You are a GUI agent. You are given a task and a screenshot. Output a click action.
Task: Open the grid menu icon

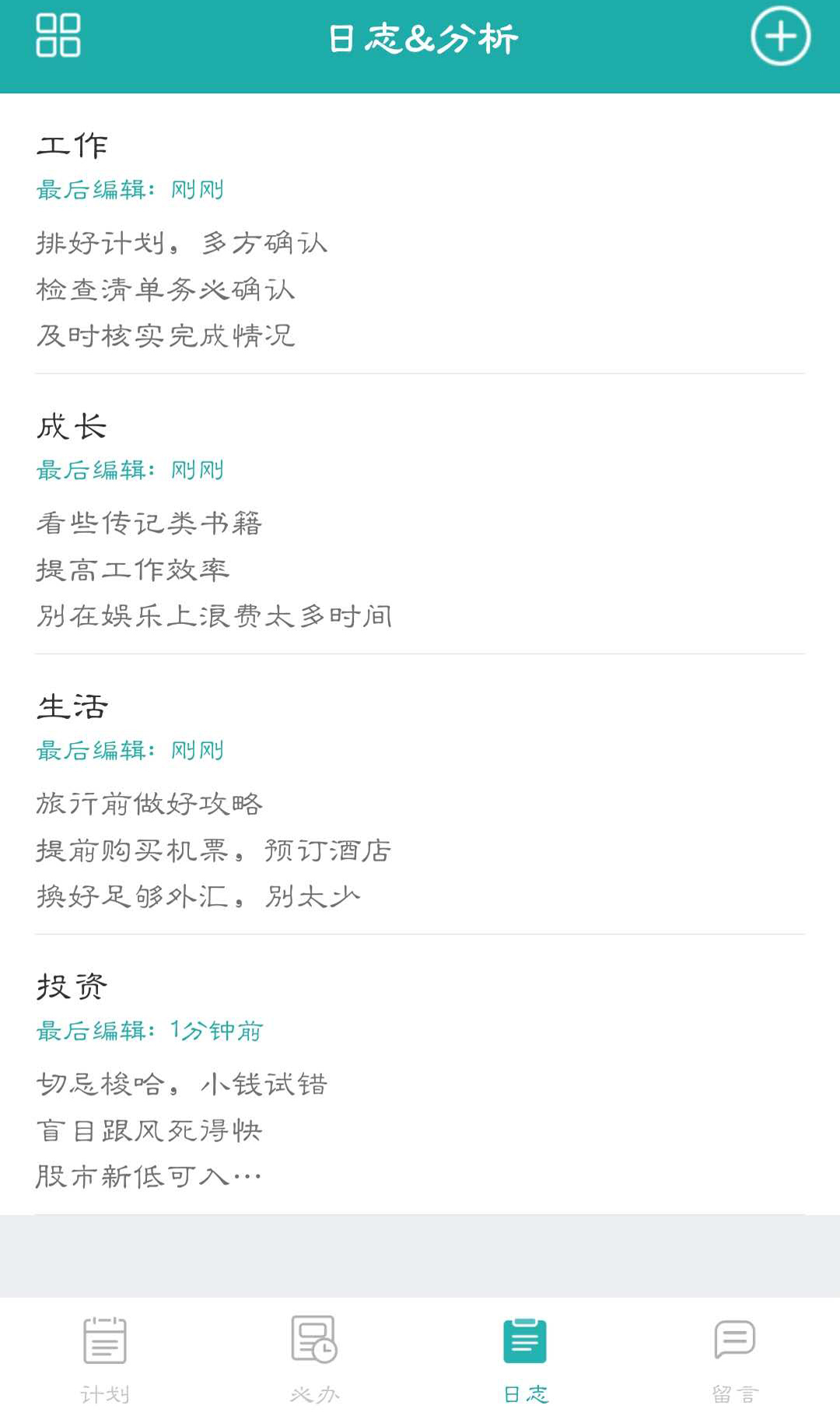(x=58, y=36)
